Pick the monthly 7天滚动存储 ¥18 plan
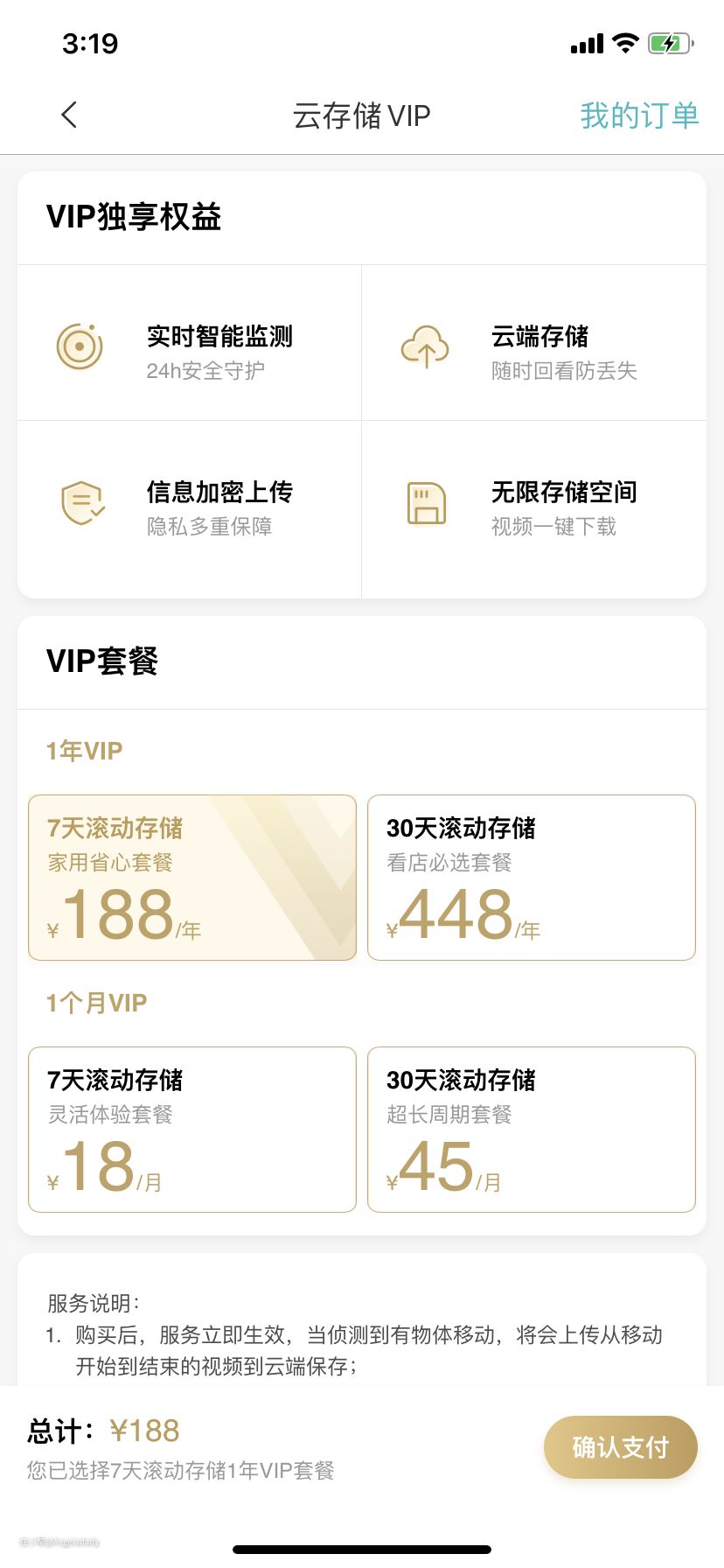This screenshot has width=724, height=1568. (x=192, y=1130)
